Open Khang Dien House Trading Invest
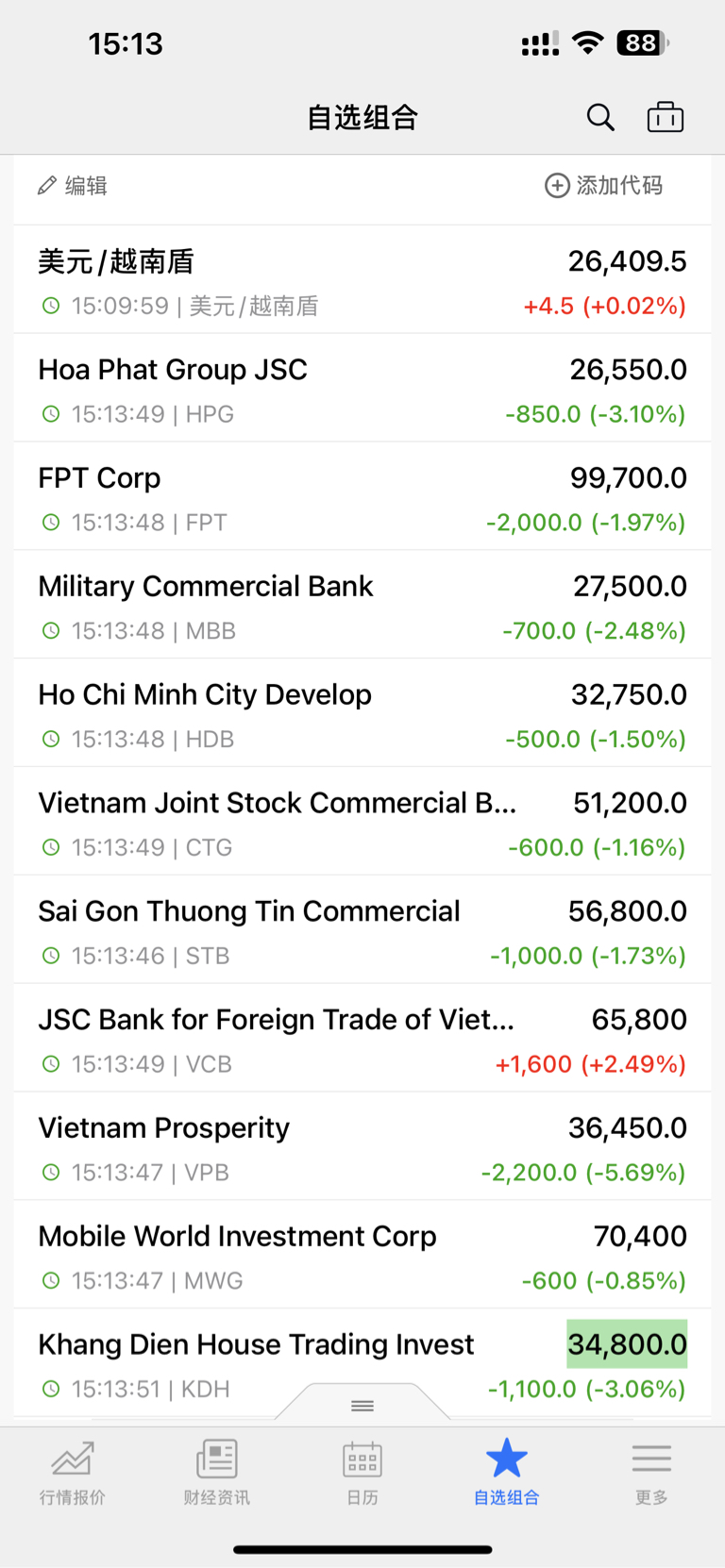Image resolution: width=725 pixels, height=1568 pixels. tap(362, 1364)
